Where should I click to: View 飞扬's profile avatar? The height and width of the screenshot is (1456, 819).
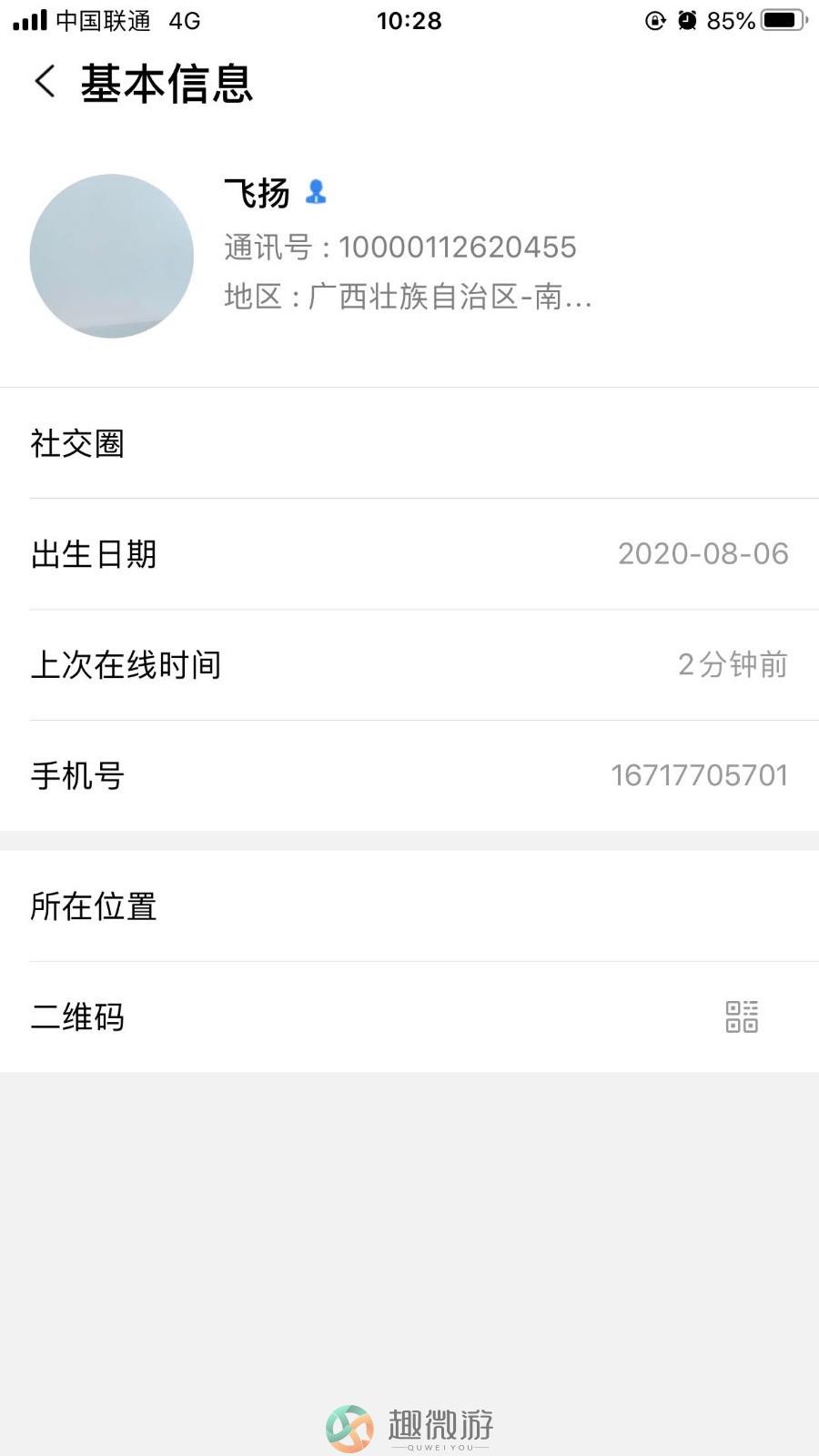point(112,256)
